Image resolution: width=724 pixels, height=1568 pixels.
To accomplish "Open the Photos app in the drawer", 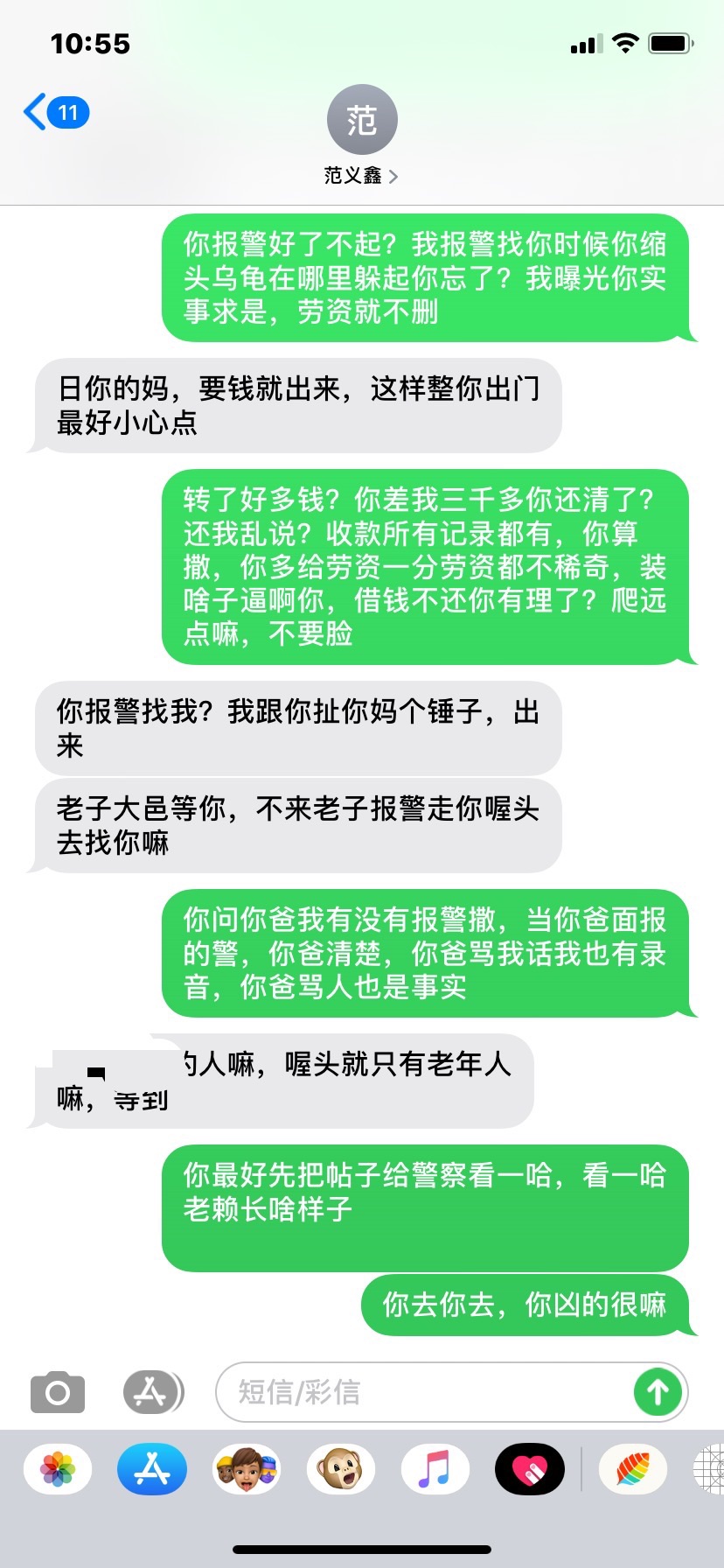I will pyautogui.click(x=58, y=1468).
